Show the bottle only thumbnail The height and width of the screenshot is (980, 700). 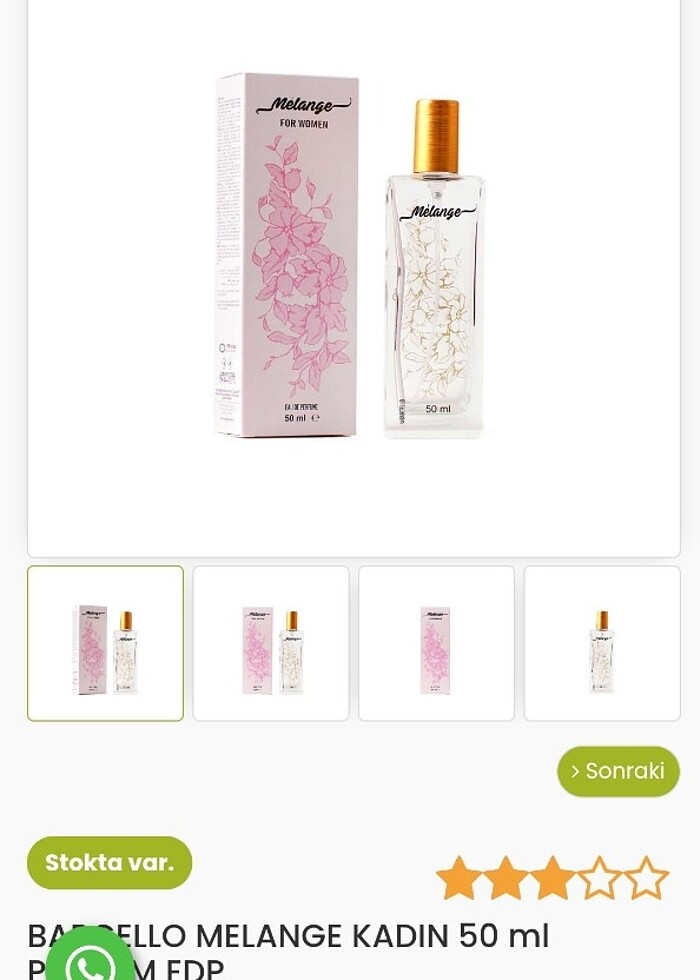click(602, 643)
